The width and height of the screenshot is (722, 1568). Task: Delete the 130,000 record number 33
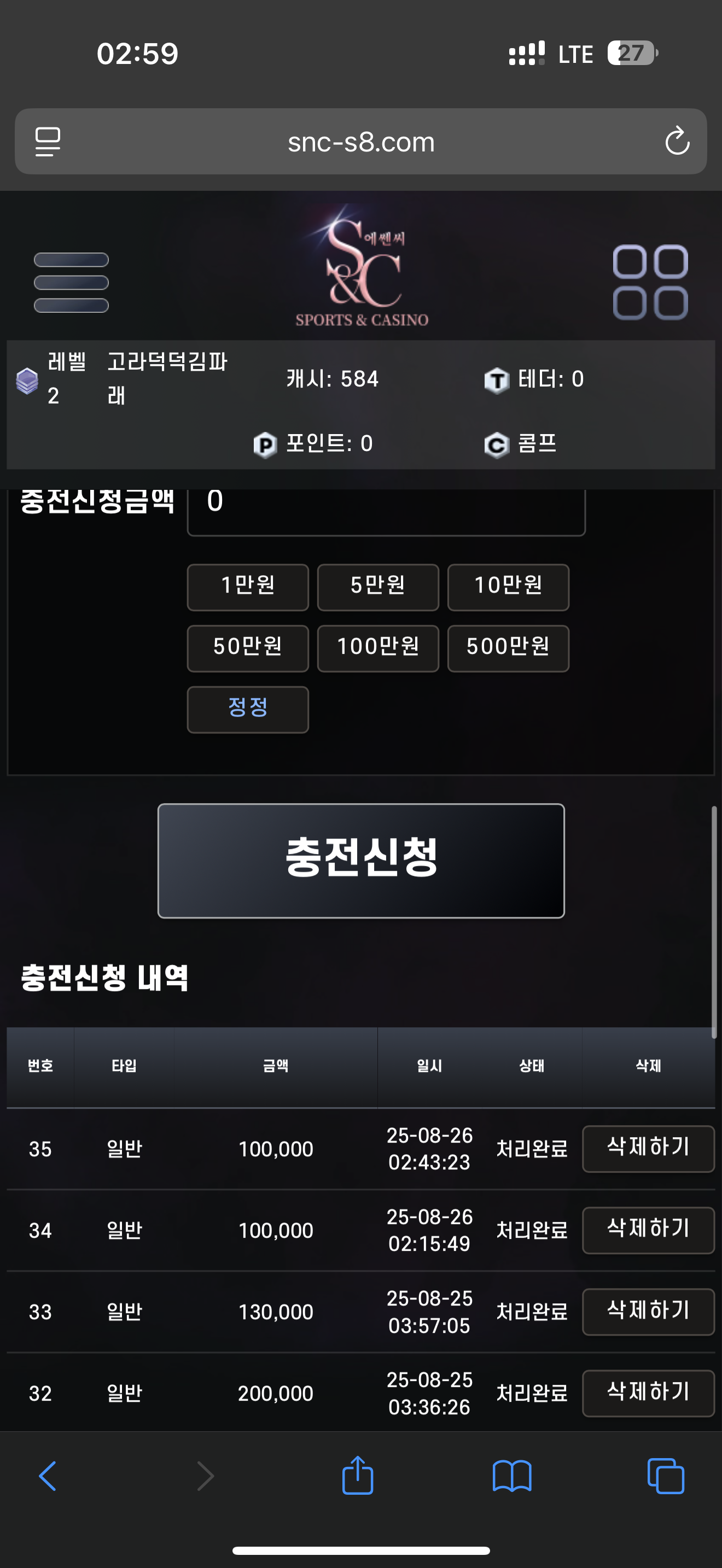[648, 1311]
